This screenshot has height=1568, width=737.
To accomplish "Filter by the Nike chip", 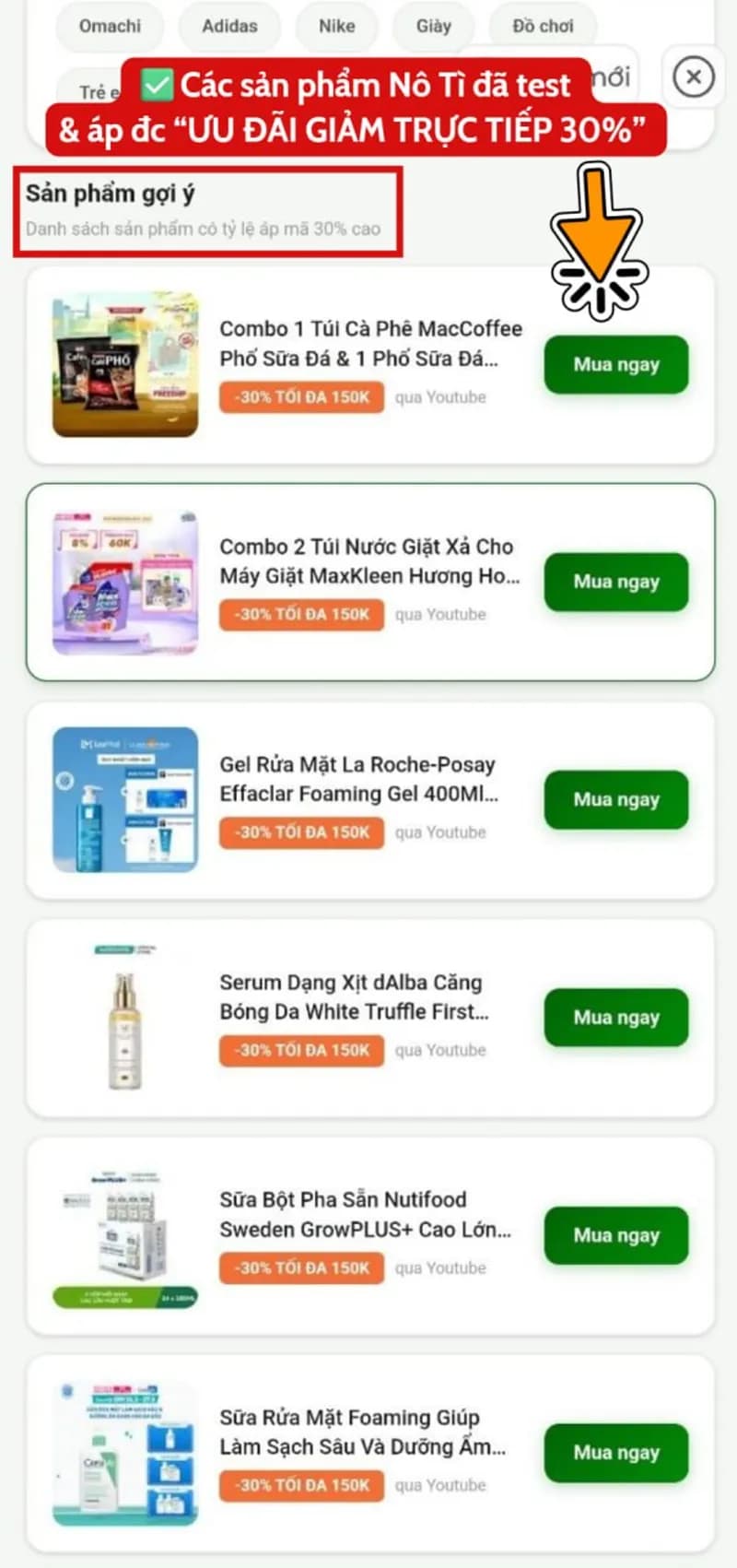I will pos(336,27).
